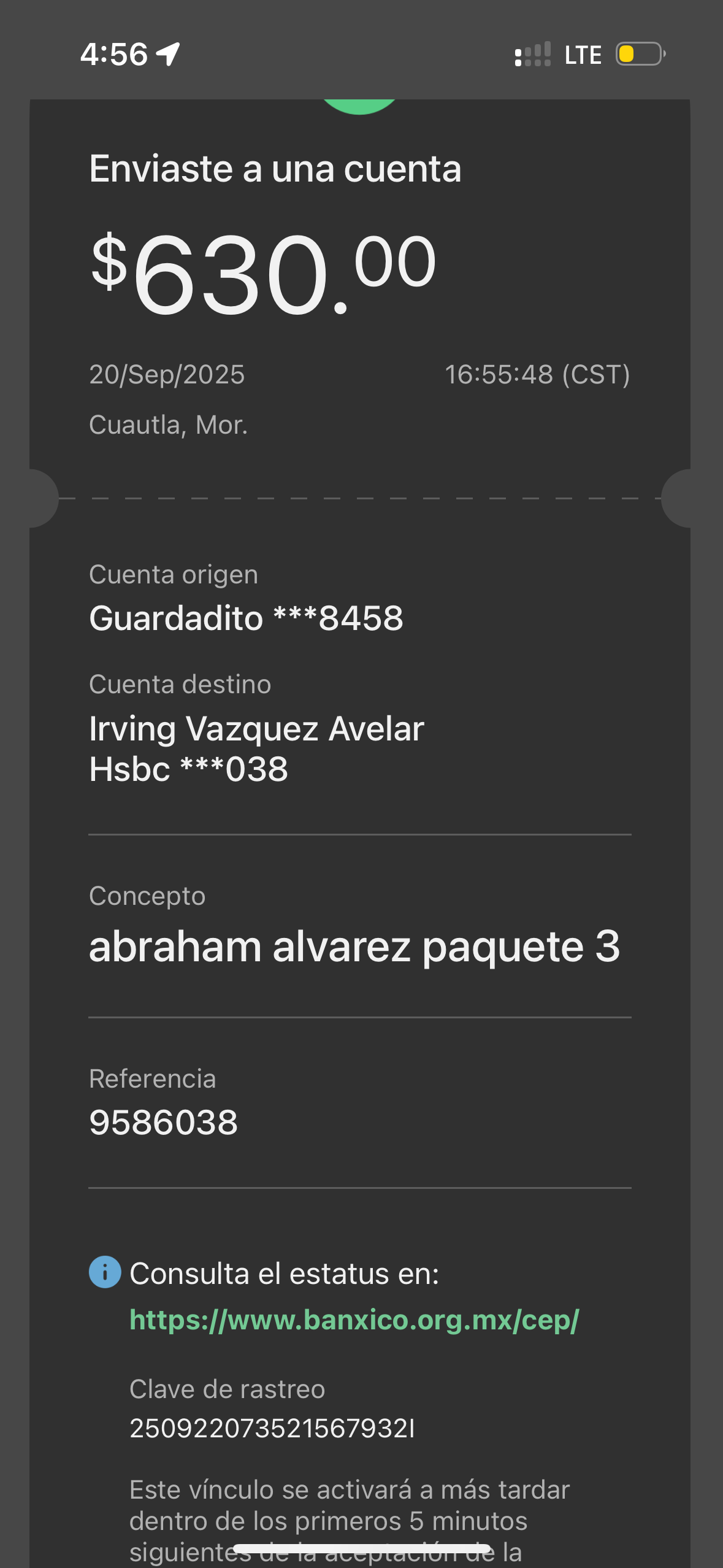The height and width of the screenshot is (1568, 723).
Task: Open the banxico.org.mx/cep status link
Action: [354, 1320]
